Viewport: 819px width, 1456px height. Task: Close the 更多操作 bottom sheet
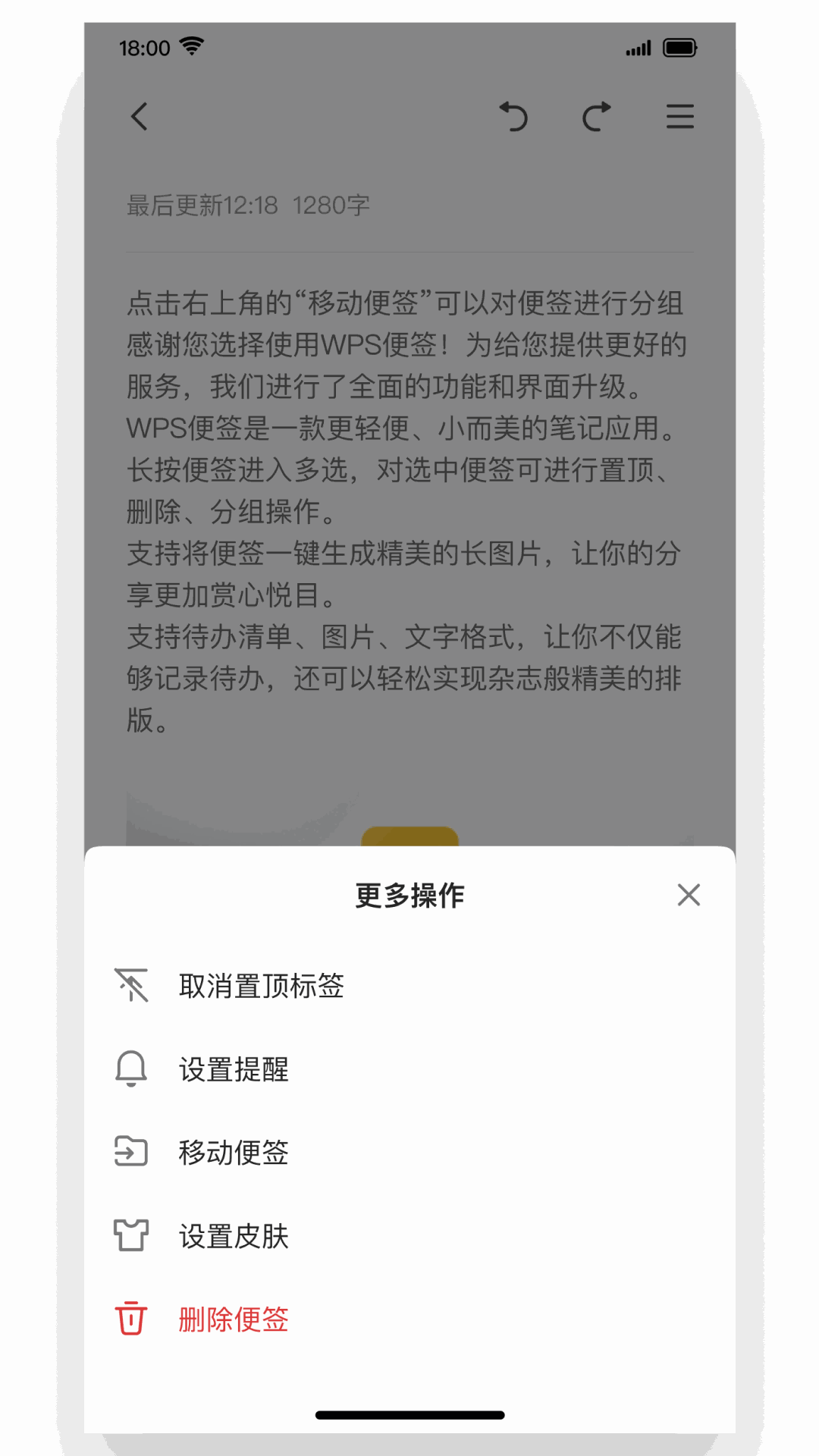click(x=689, y=895)
